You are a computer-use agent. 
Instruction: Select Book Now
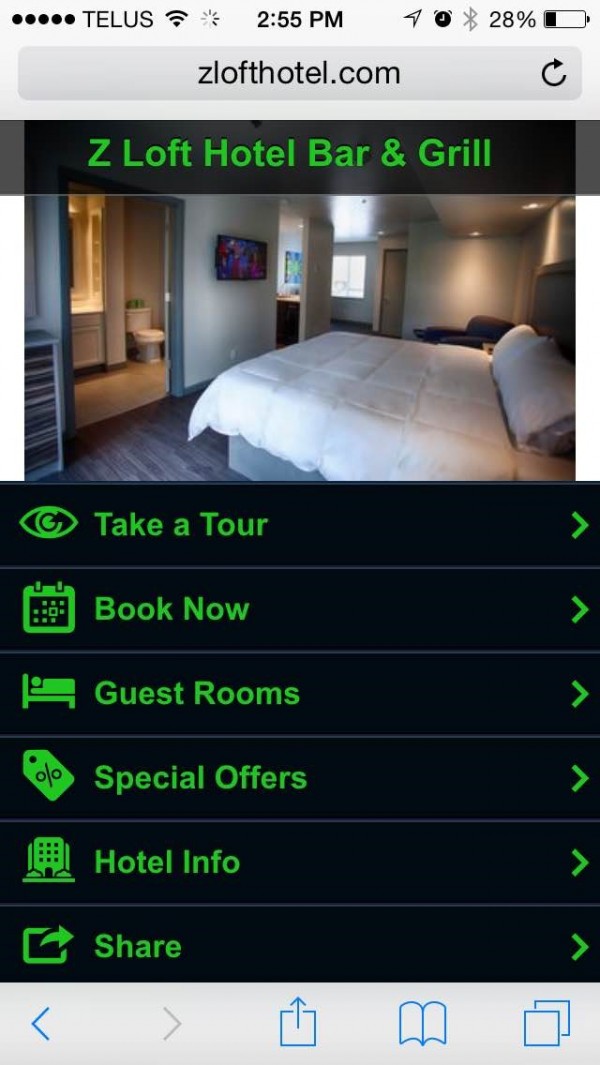click(x=300, y=609)
